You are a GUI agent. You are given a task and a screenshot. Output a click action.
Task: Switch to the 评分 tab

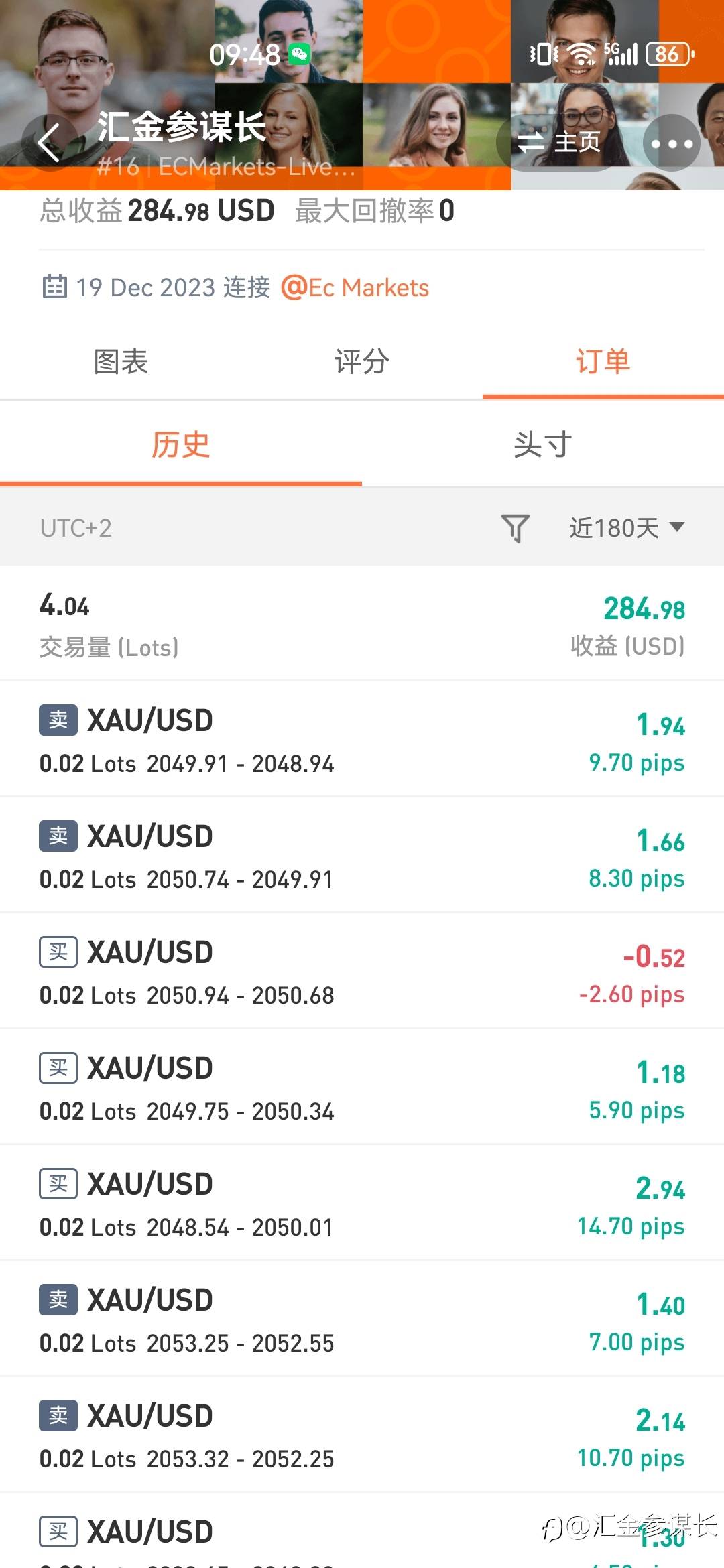(x=362, y=362)
